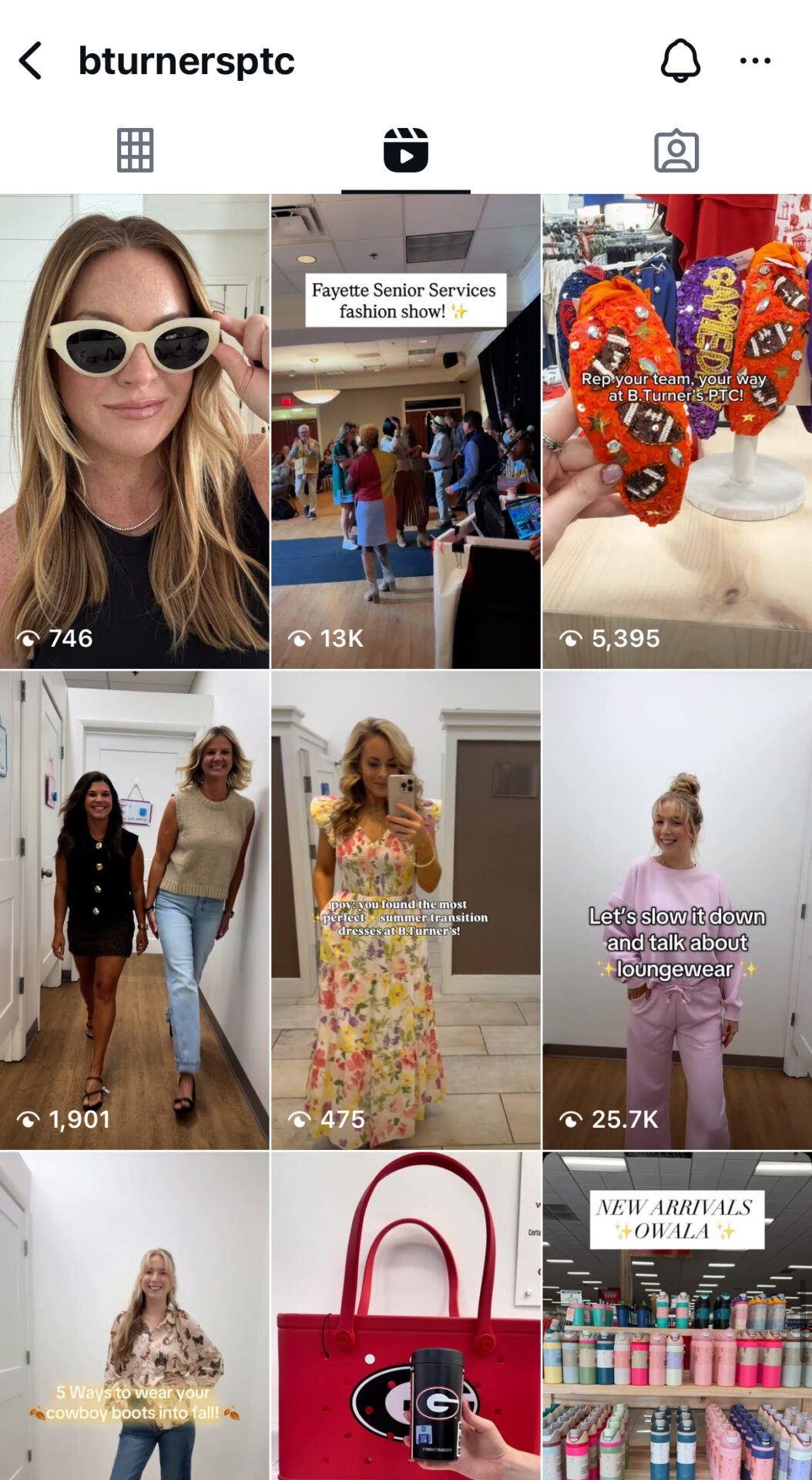Open the sunglasses reel with 746 views
Screen dimensions: 812x1480
pos(135,432)
